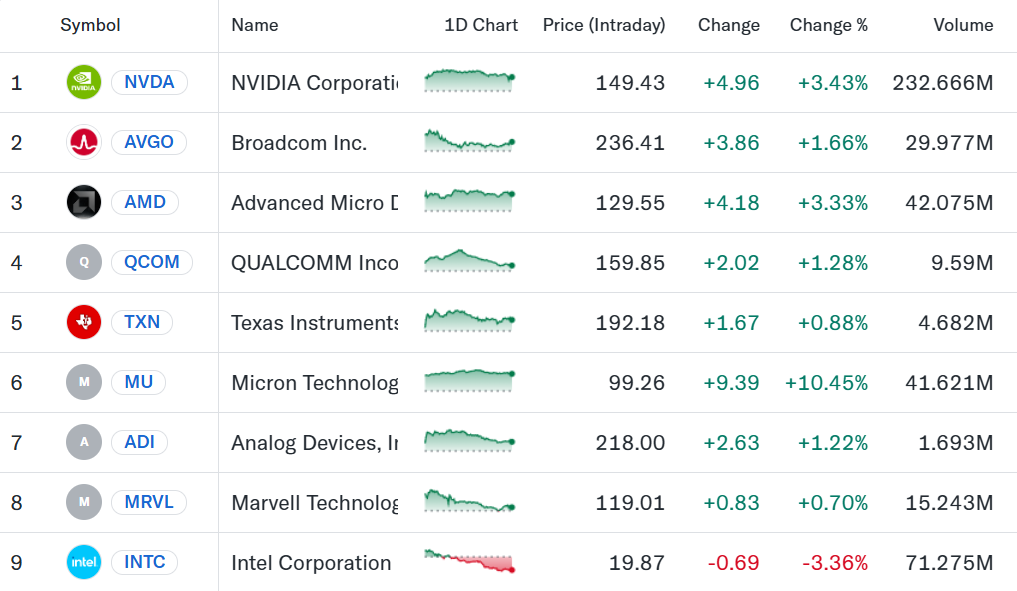Select the AMD symbol link
The height and width of the screenshot is (591, 1017).
click(x=145, y=202)
